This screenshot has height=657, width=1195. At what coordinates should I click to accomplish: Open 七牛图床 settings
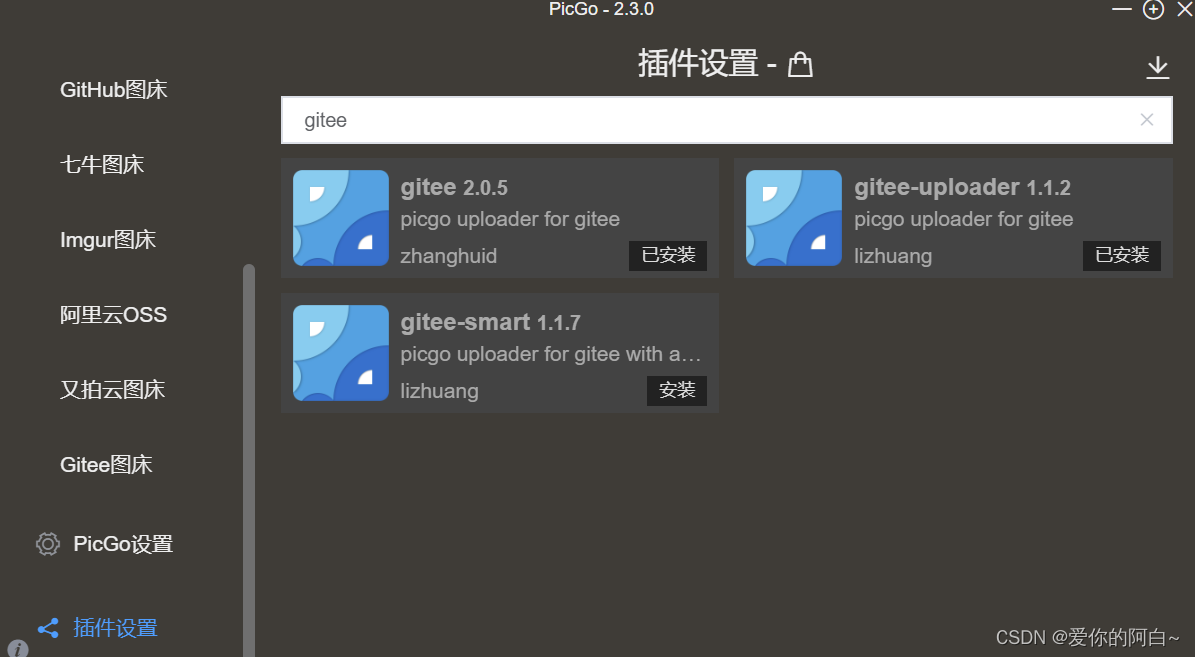click(102, 165)
